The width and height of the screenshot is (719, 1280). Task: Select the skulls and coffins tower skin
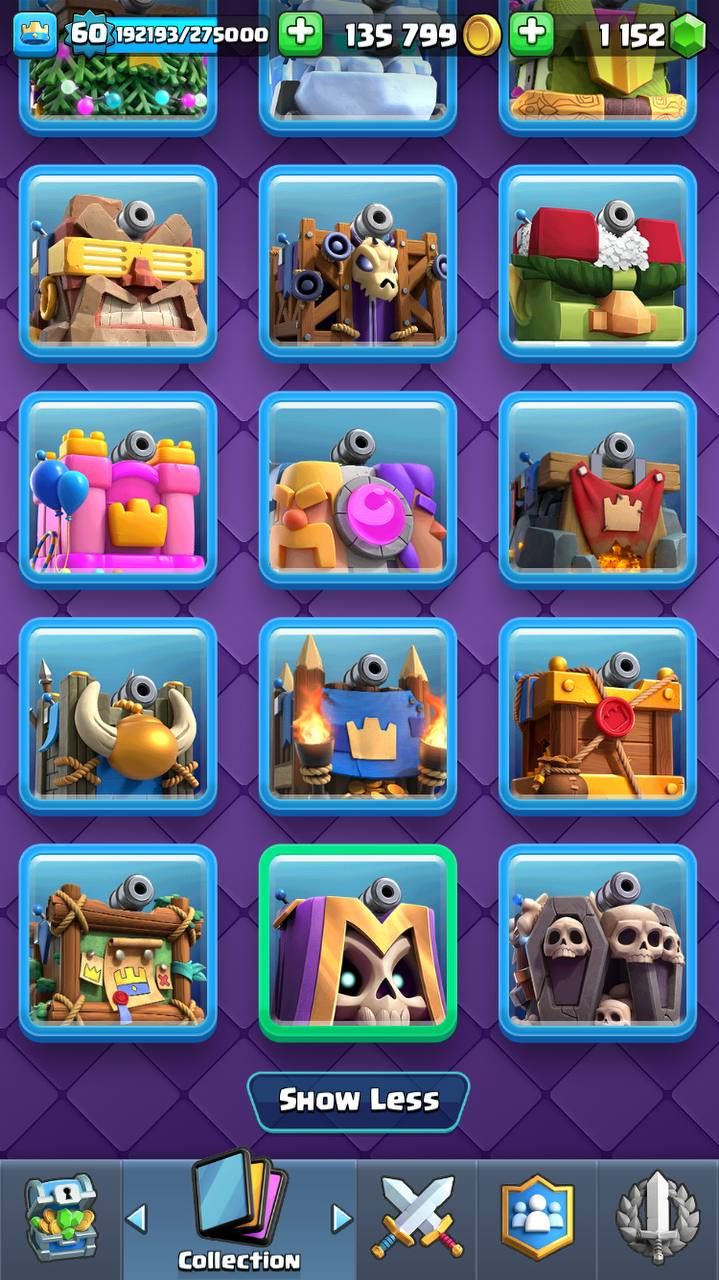pos(598,942)
